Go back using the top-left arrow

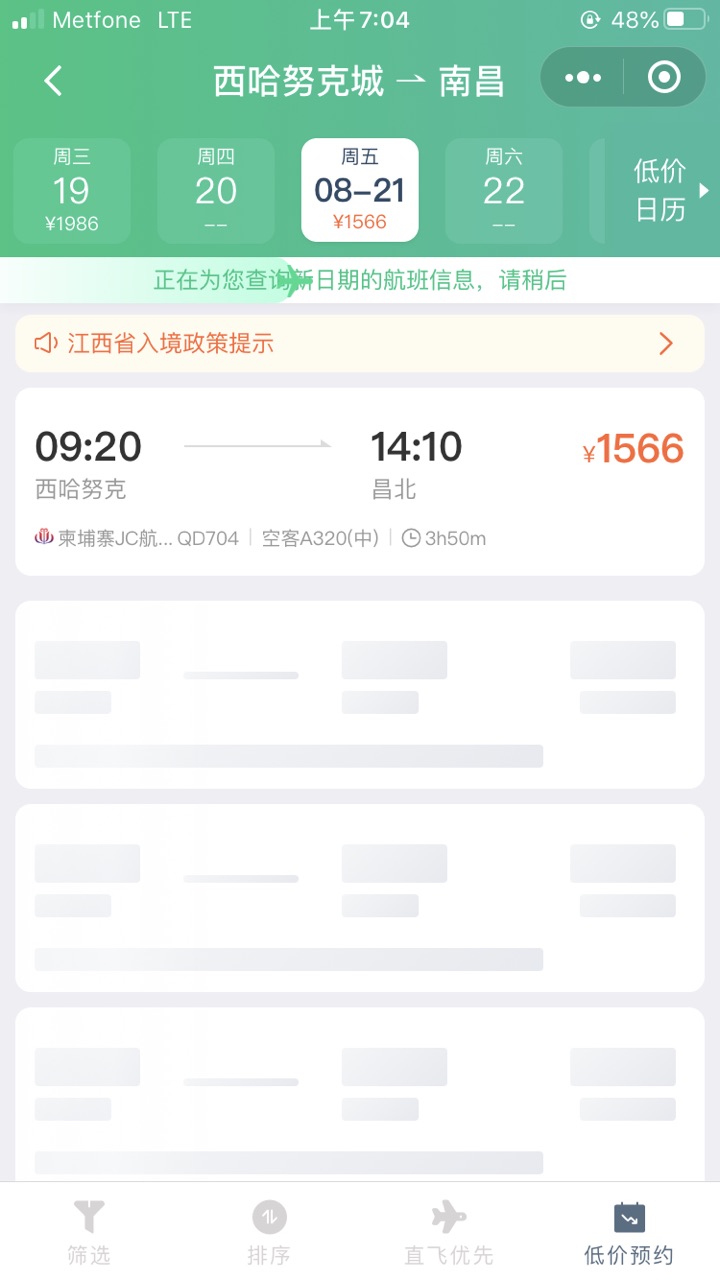click(54, 80)
